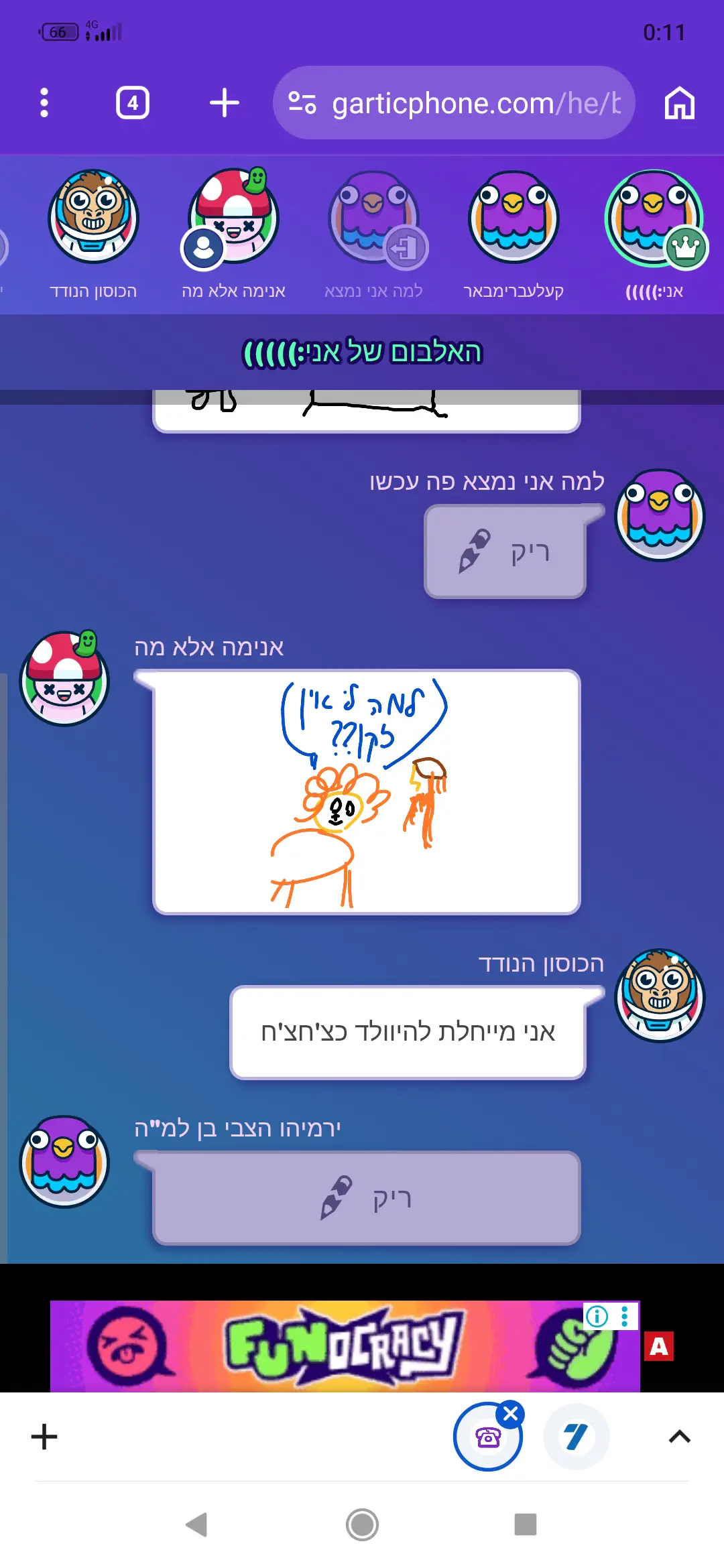Expand the bottom bar with the up chevron
This screenshot has width=724, height=1568.
click(680, 1437)
